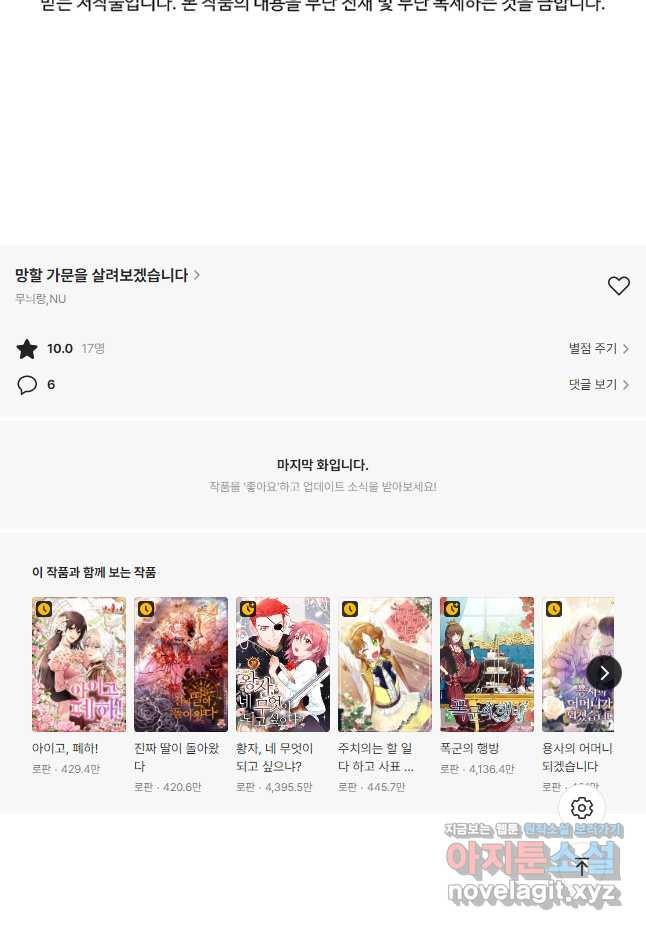Like this series with the heart icon
The width and height of the screenshot is (646, 930).
(619, 286)
